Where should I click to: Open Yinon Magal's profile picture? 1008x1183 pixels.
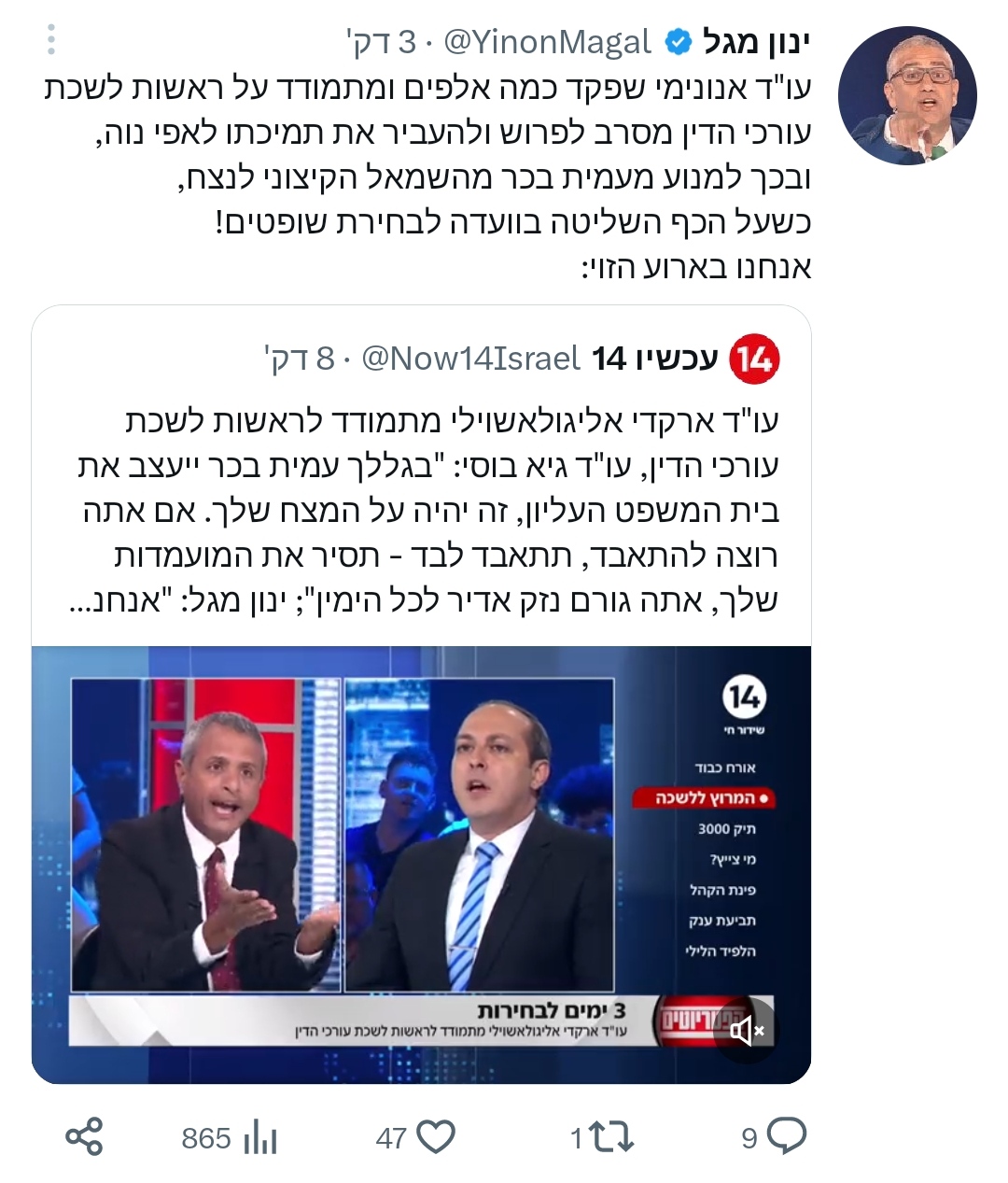click(907, 96)
